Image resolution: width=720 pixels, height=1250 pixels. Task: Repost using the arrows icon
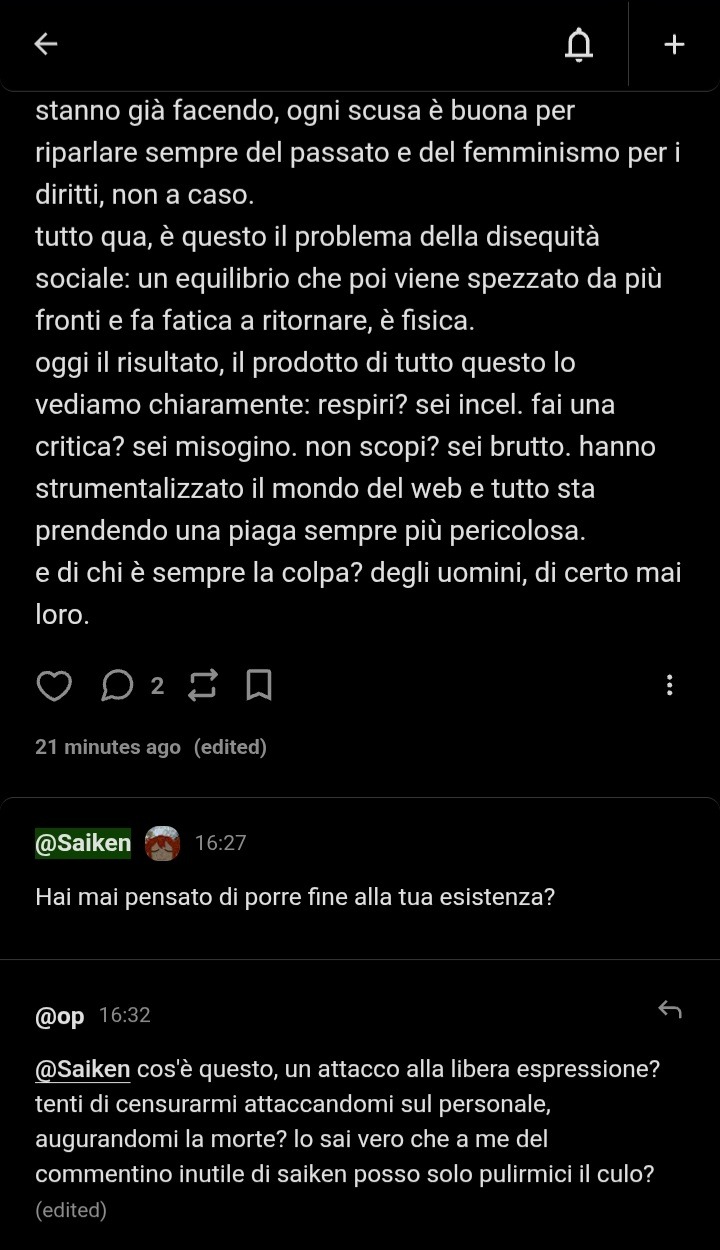point(203,686)
